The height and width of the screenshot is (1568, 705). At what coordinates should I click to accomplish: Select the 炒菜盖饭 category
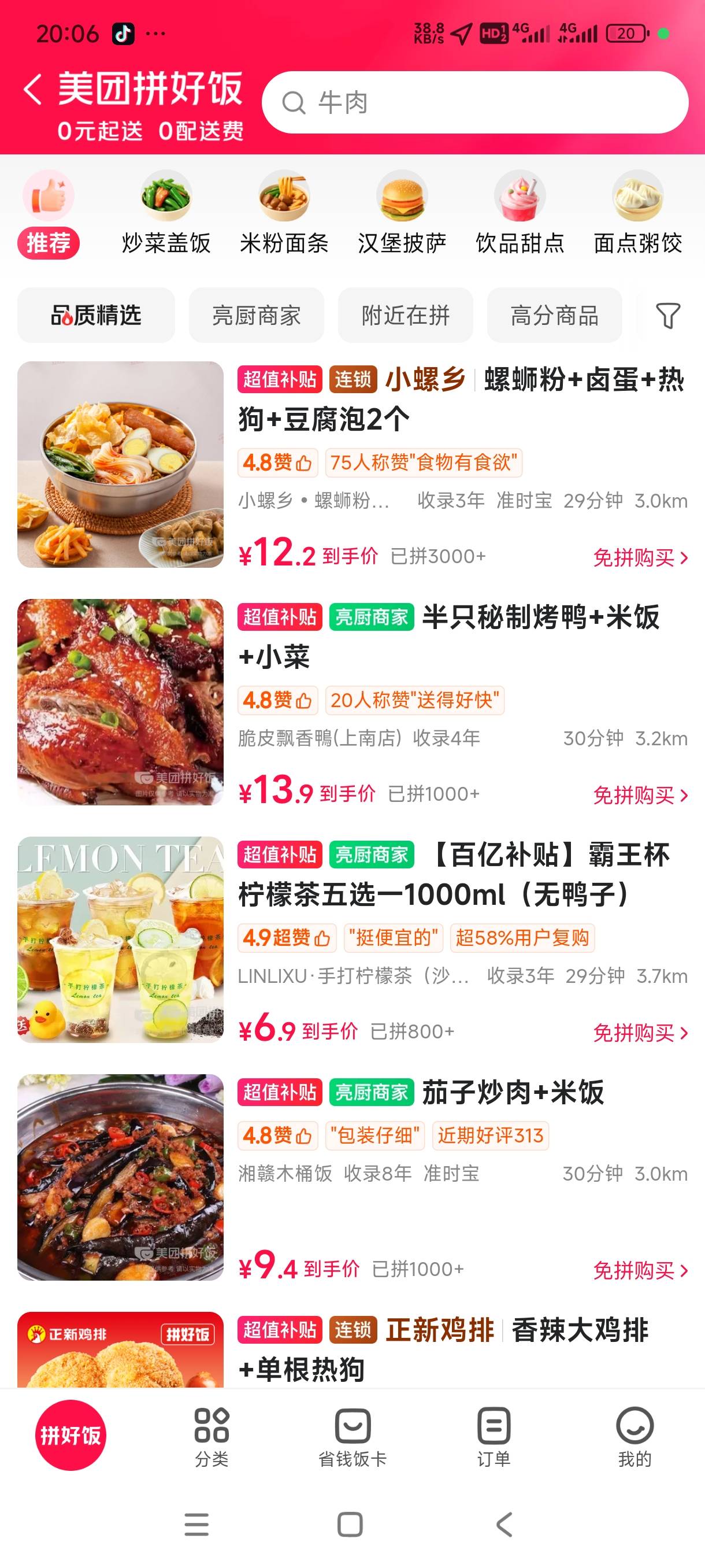tap(166, 214)
